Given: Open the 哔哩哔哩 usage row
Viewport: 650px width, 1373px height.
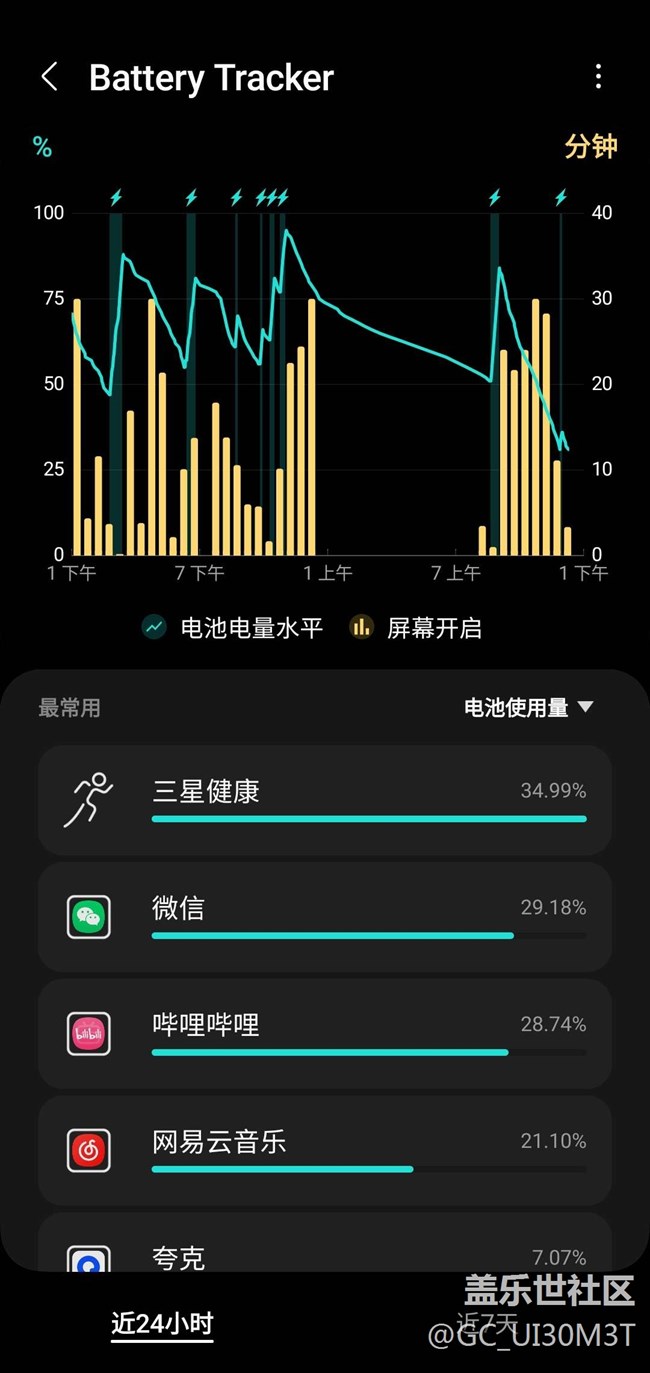Looking at the screenshot, I should coord(324,1034).
